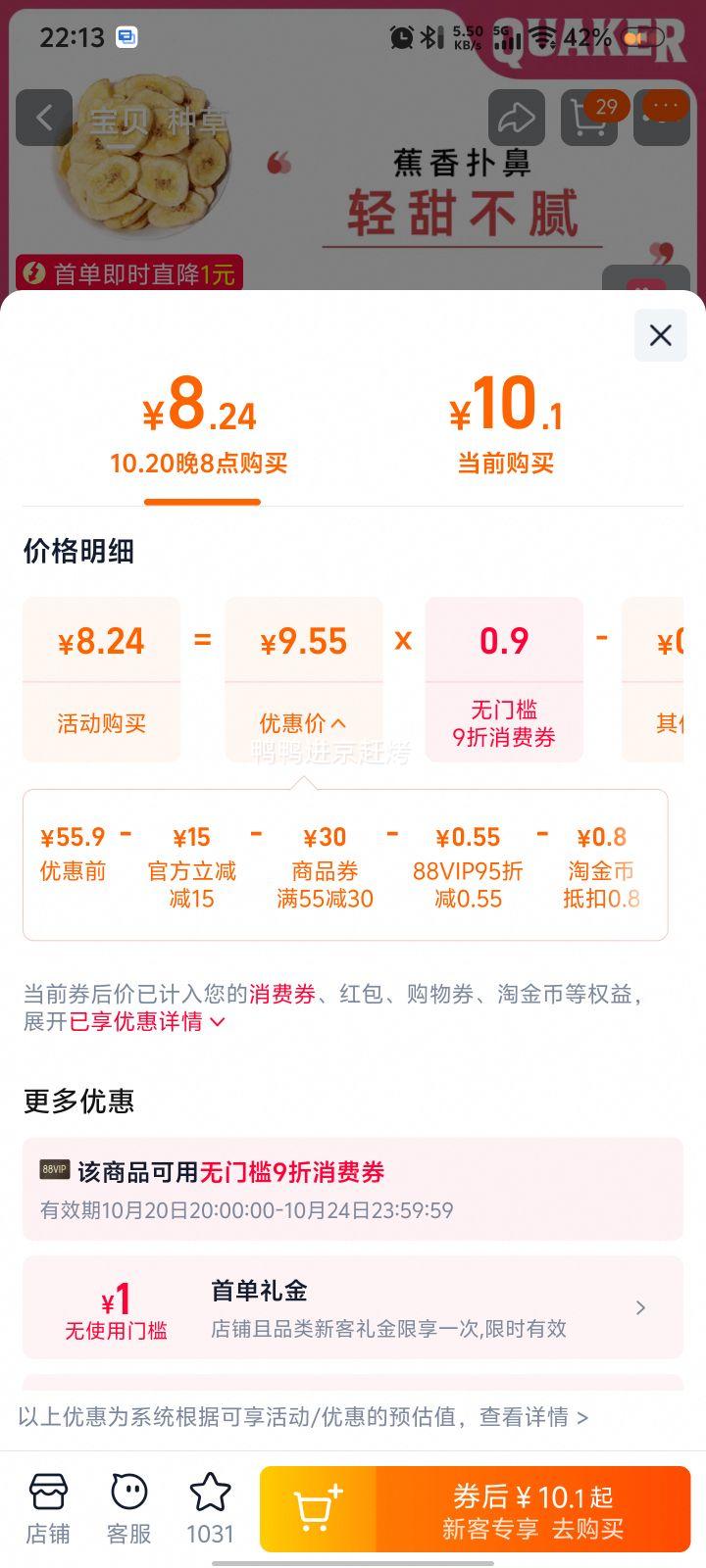Open 查看详情 for the estimate note

click(532, 1417)
